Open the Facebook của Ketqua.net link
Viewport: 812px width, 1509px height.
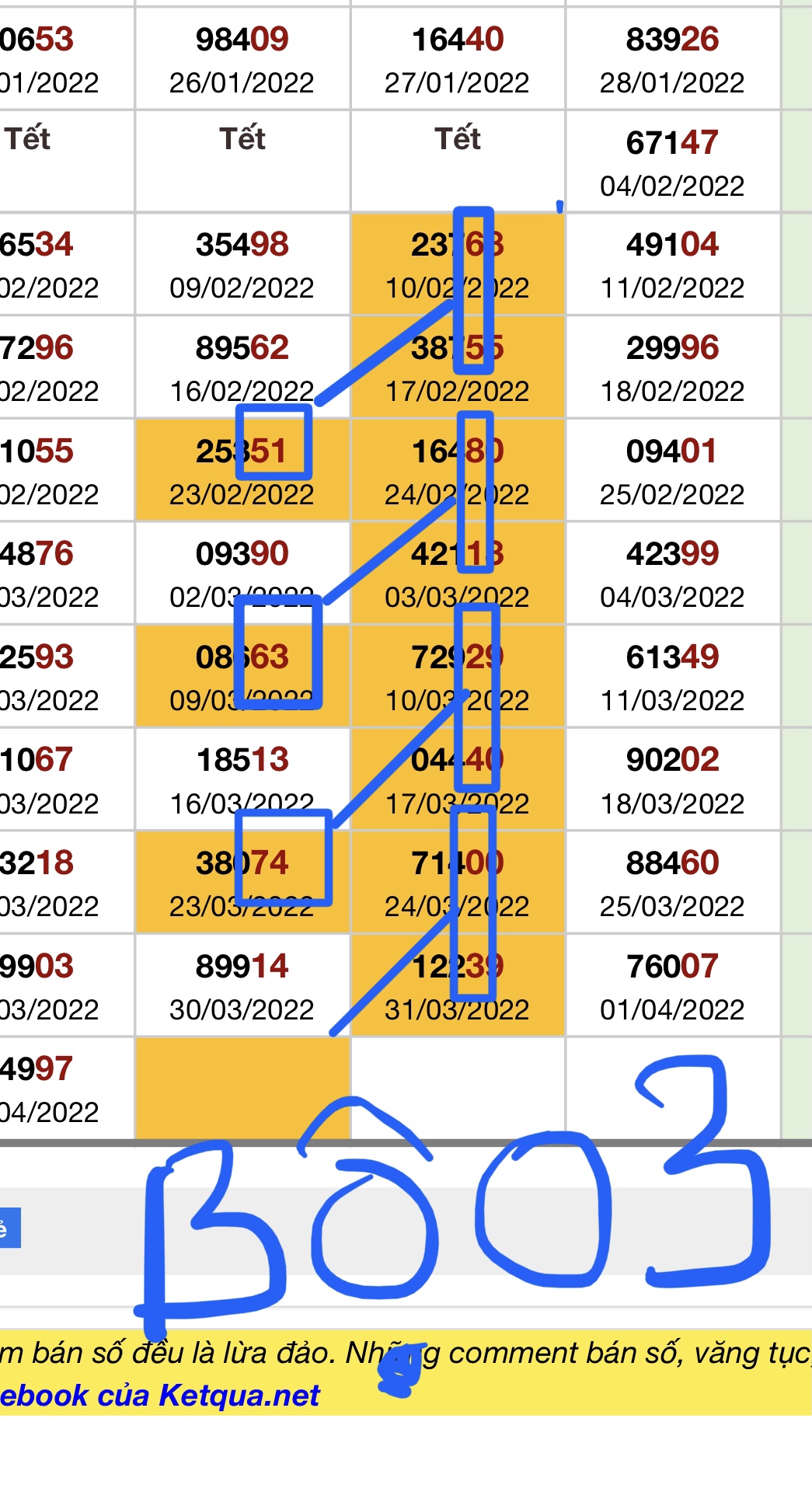(159, 1396)
